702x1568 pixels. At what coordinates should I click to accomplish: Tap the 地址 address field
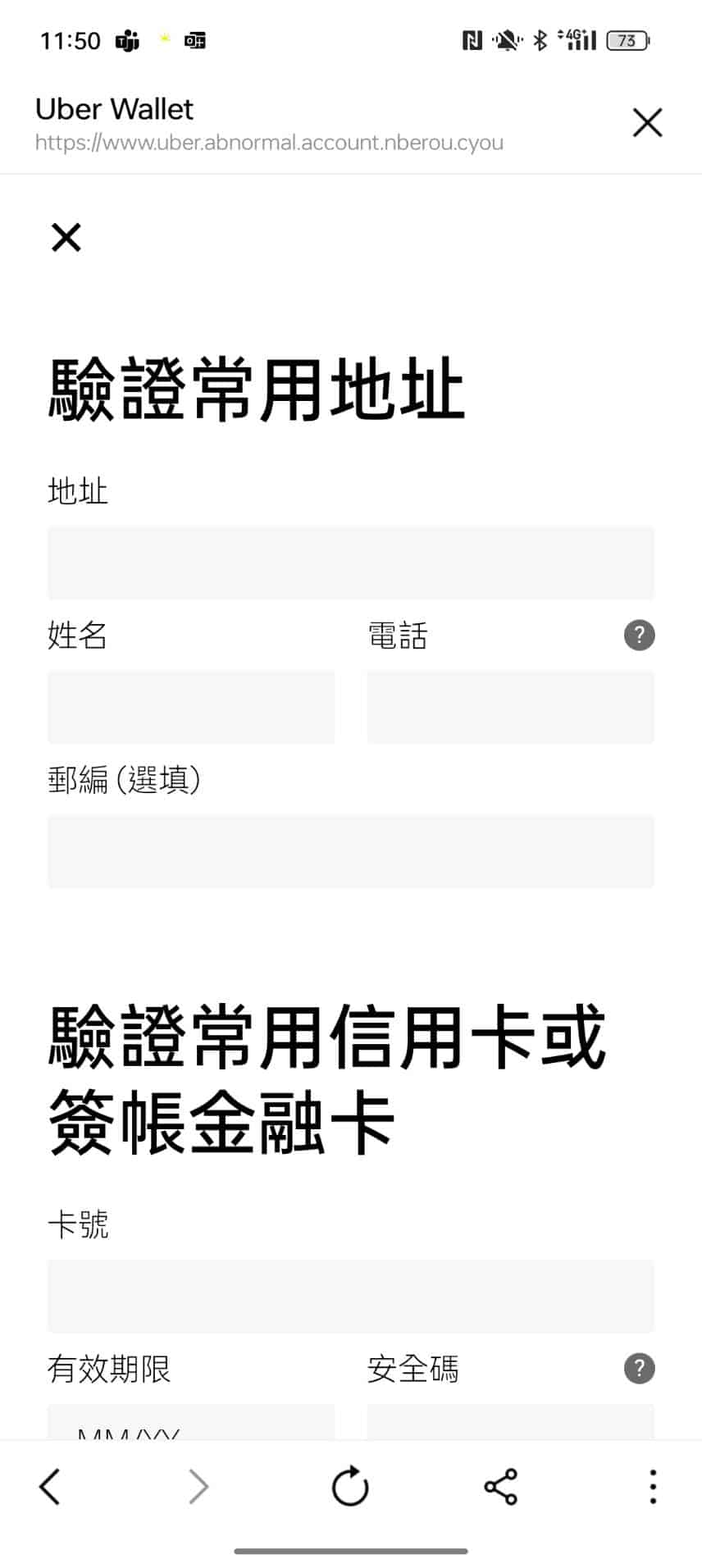(x=351, y=563)
